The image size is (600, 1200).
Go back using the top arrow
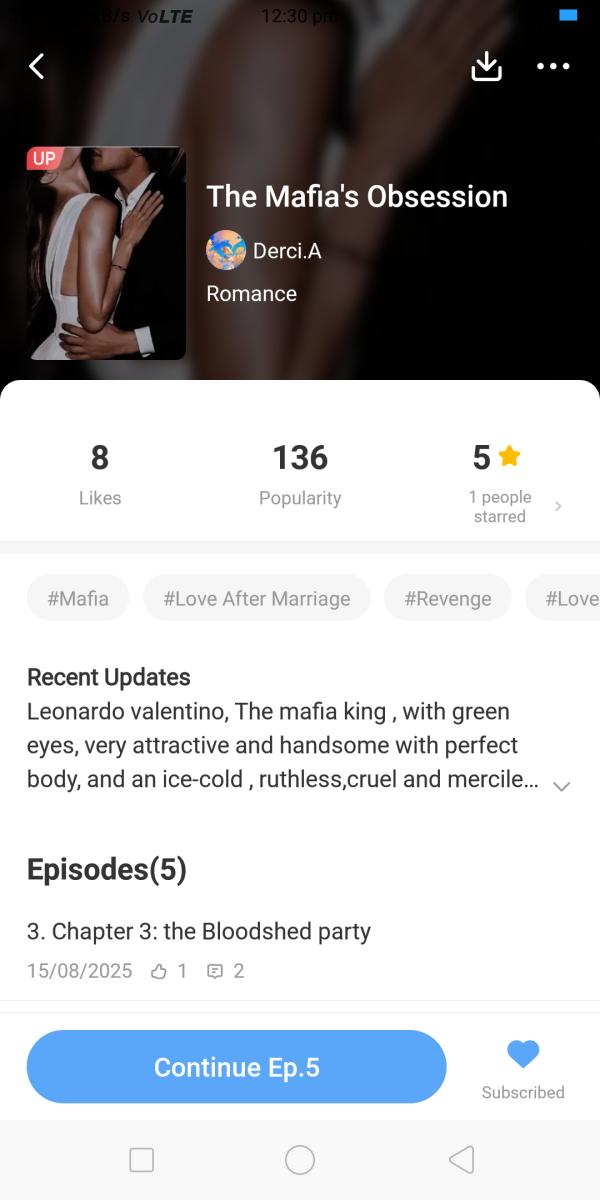(37, 66)
